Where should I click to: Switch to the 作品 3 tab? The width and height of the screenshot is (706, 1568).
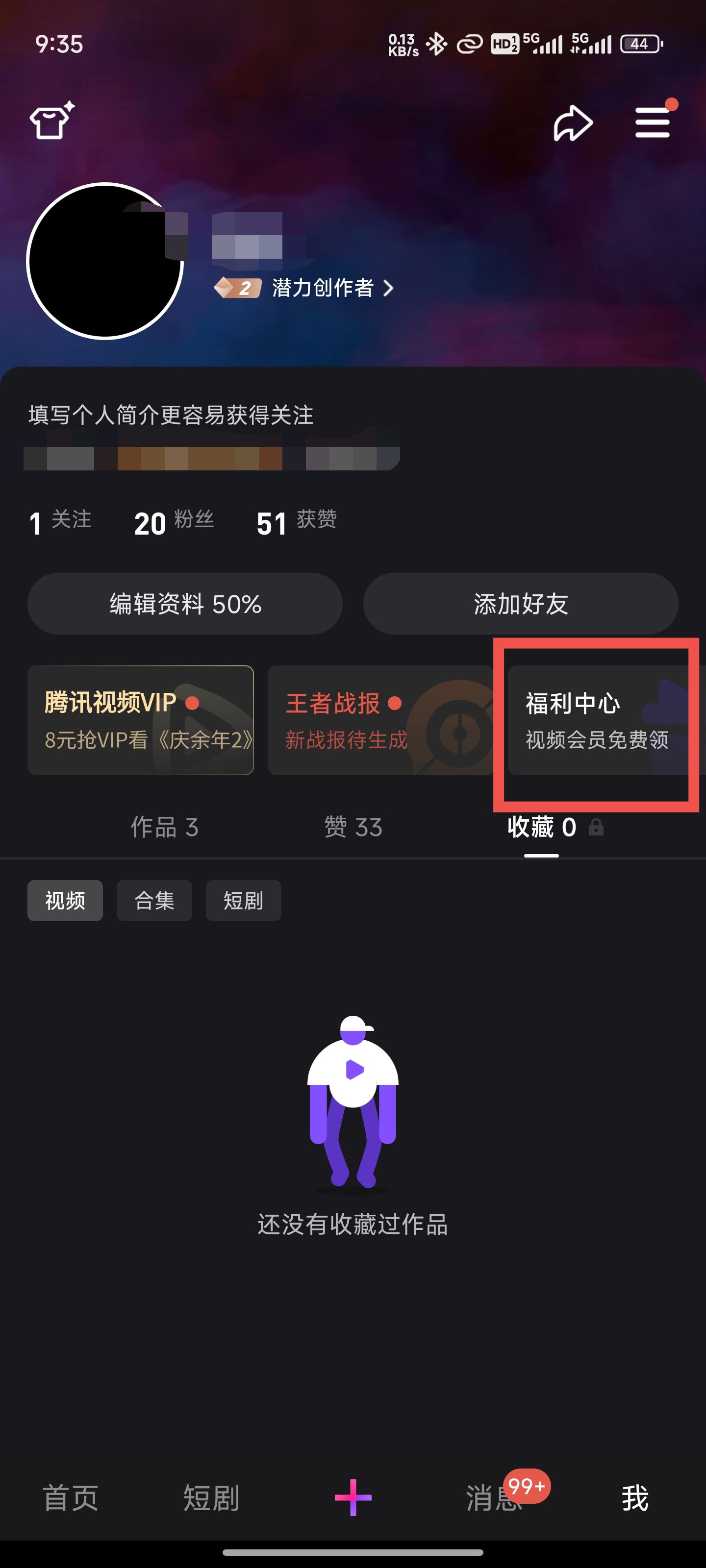164,827
